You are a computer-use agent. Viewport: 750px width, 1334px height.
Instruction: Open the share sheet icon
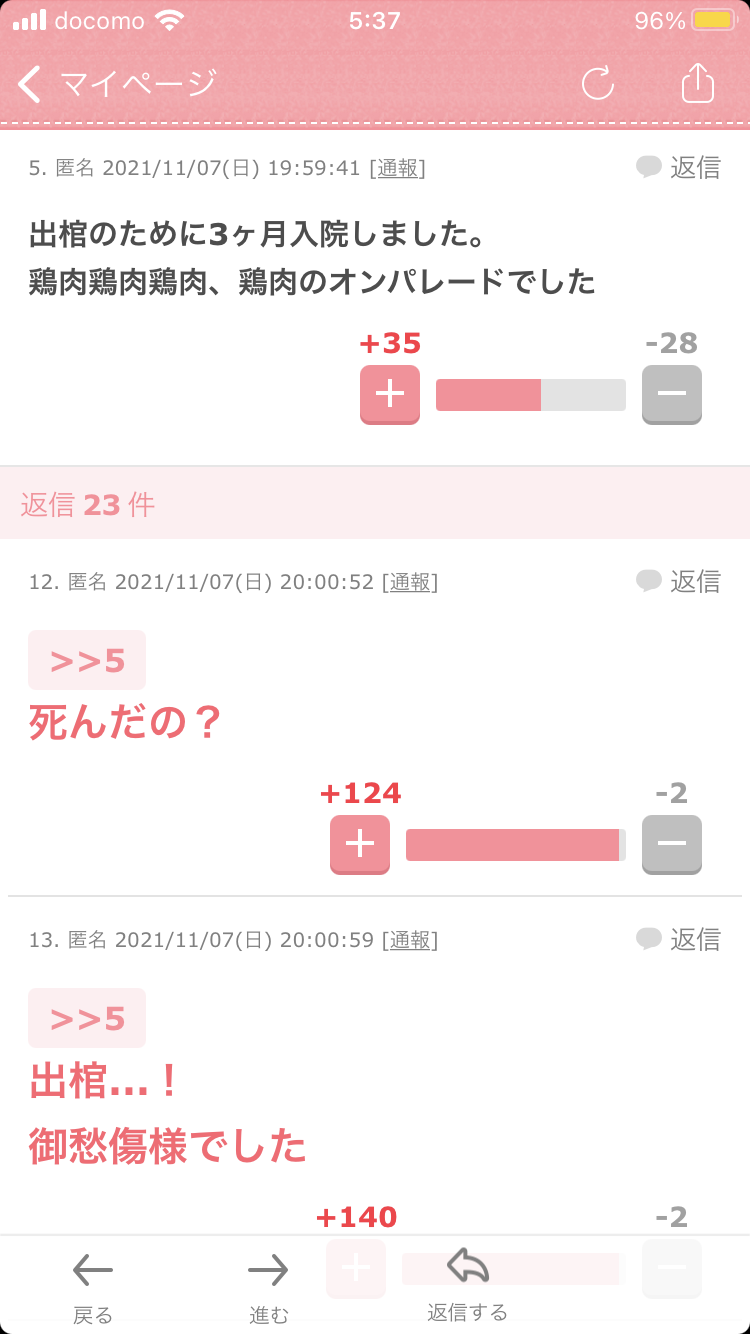[x=698, y=83]
